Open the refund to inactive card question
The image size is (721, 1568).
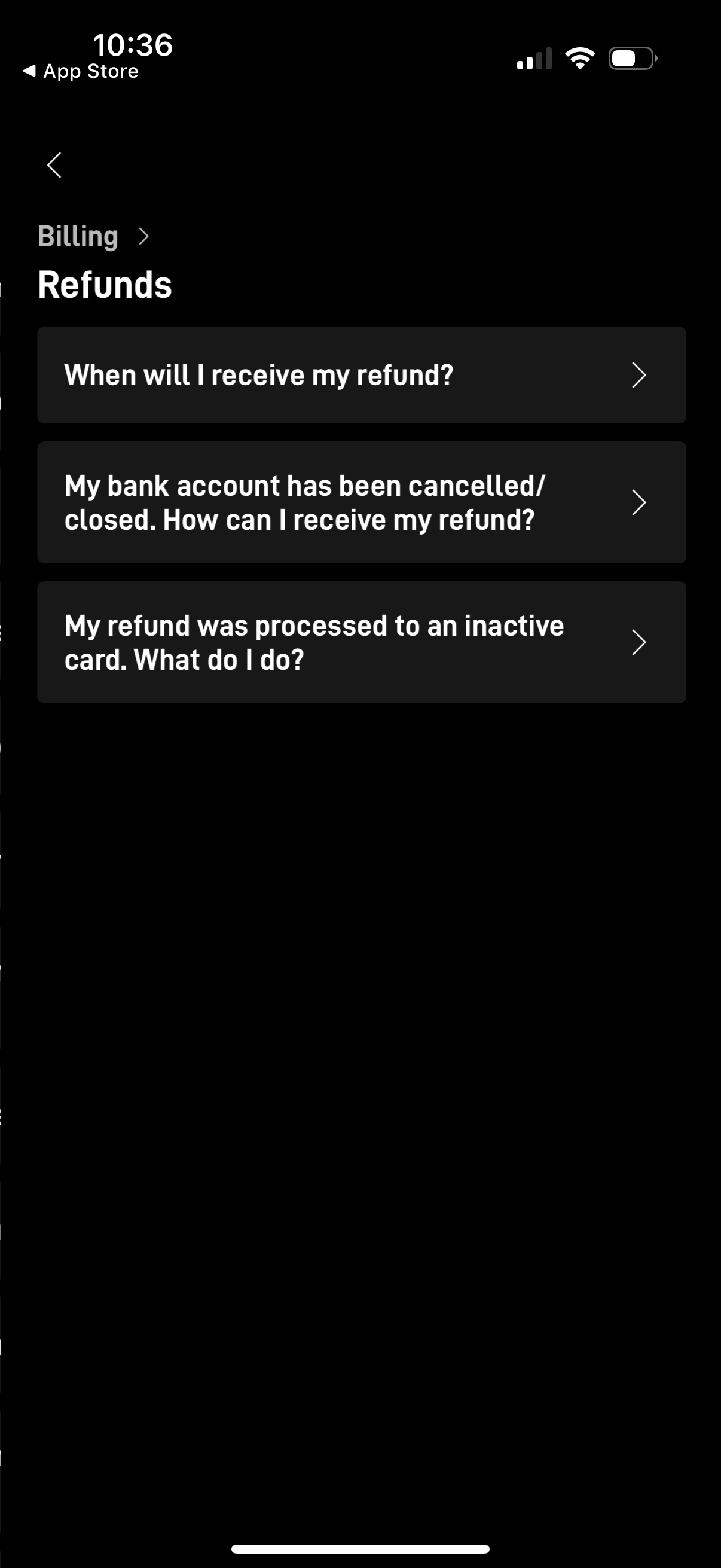tap(362, 642)
